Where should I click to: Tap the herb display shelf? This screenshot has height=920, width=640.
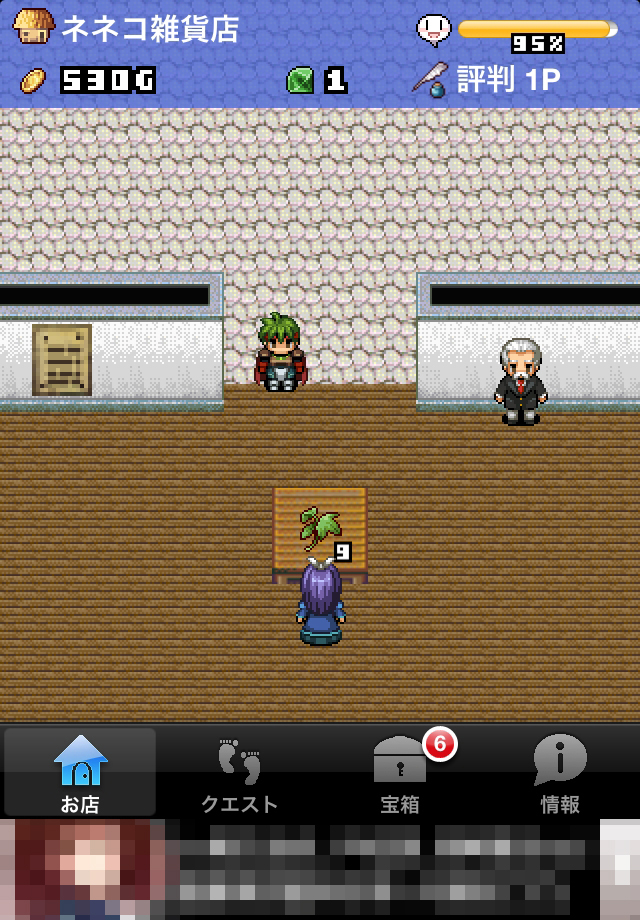pos(320,527)
